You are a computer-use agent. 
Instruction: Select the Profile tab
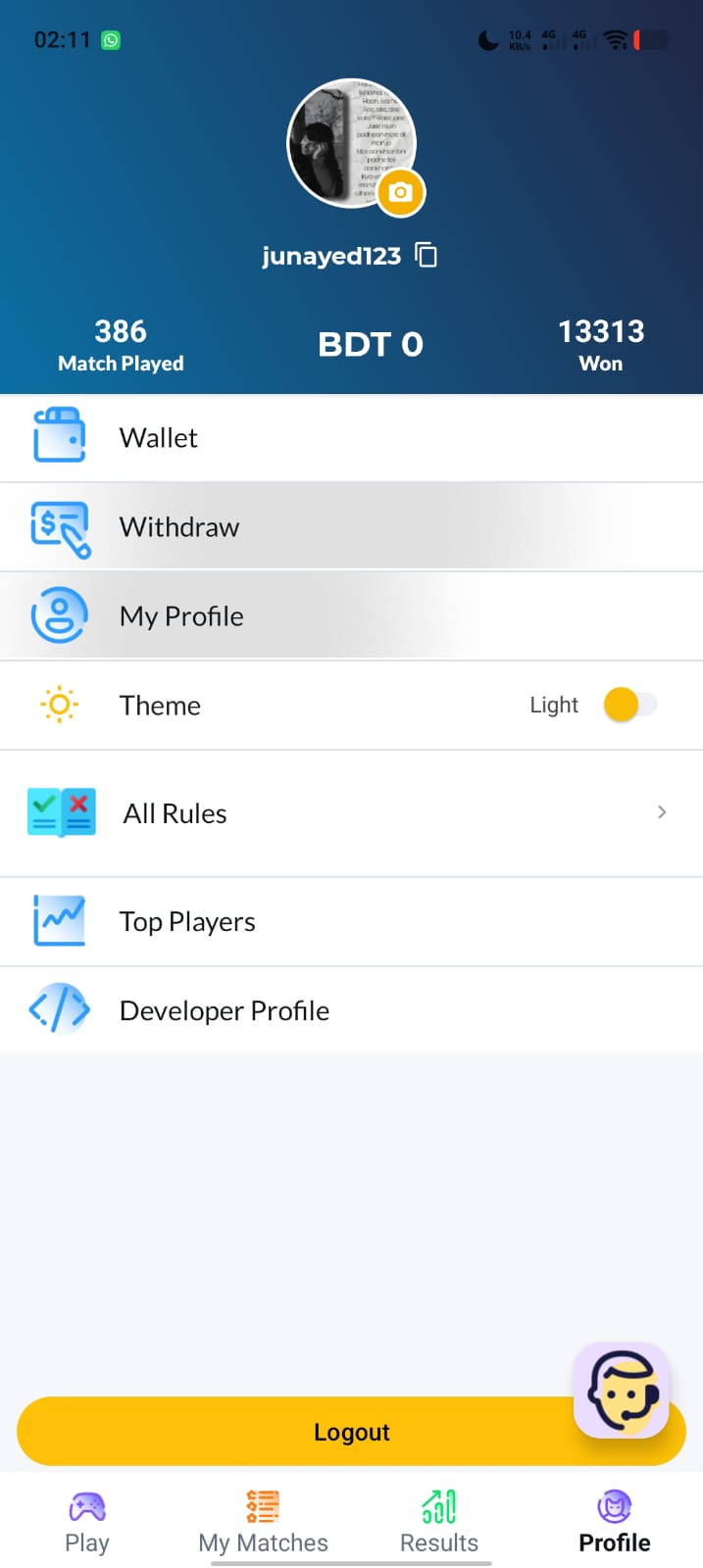point(615,1524)
